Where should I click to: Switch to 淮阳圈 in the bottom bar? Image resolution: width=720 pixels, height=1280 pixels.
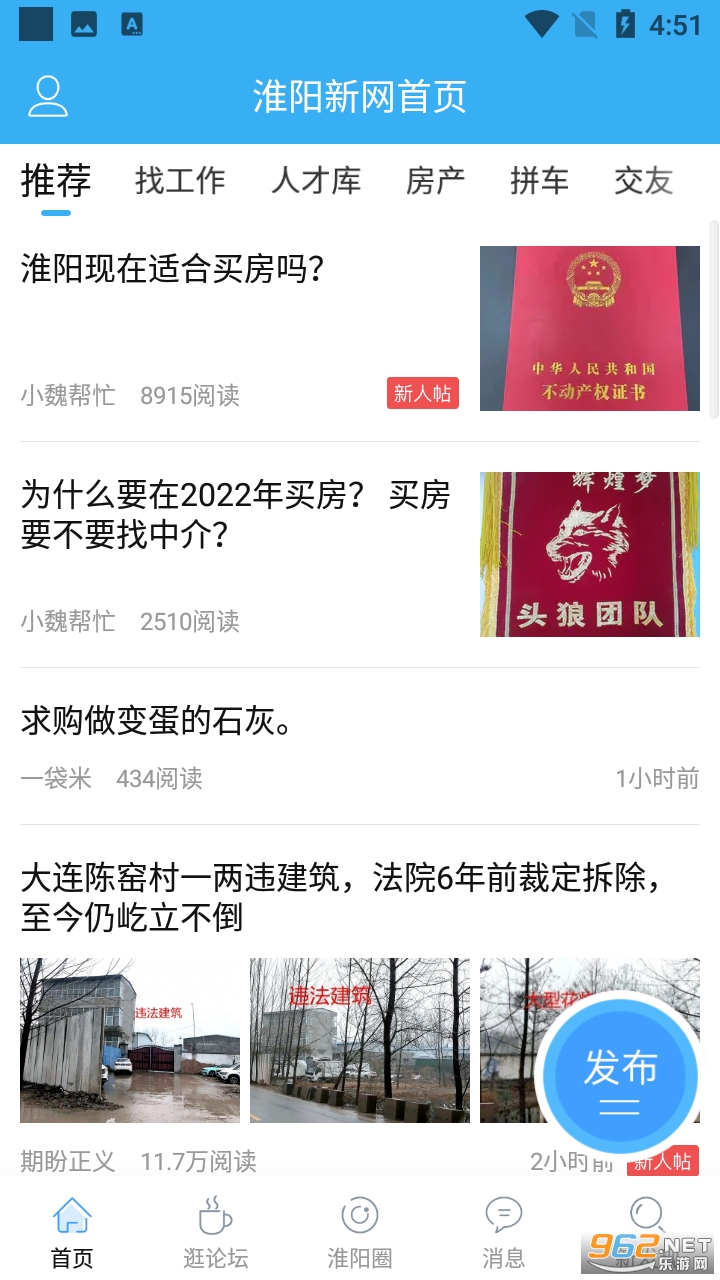click(360, 1231)
